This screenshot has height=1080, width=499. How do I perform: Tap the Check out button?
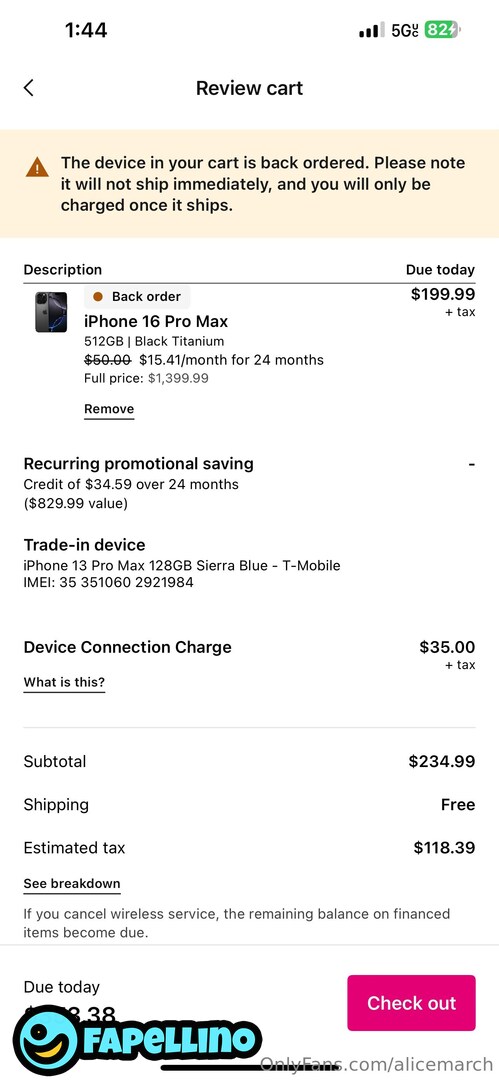[411, 1003]
